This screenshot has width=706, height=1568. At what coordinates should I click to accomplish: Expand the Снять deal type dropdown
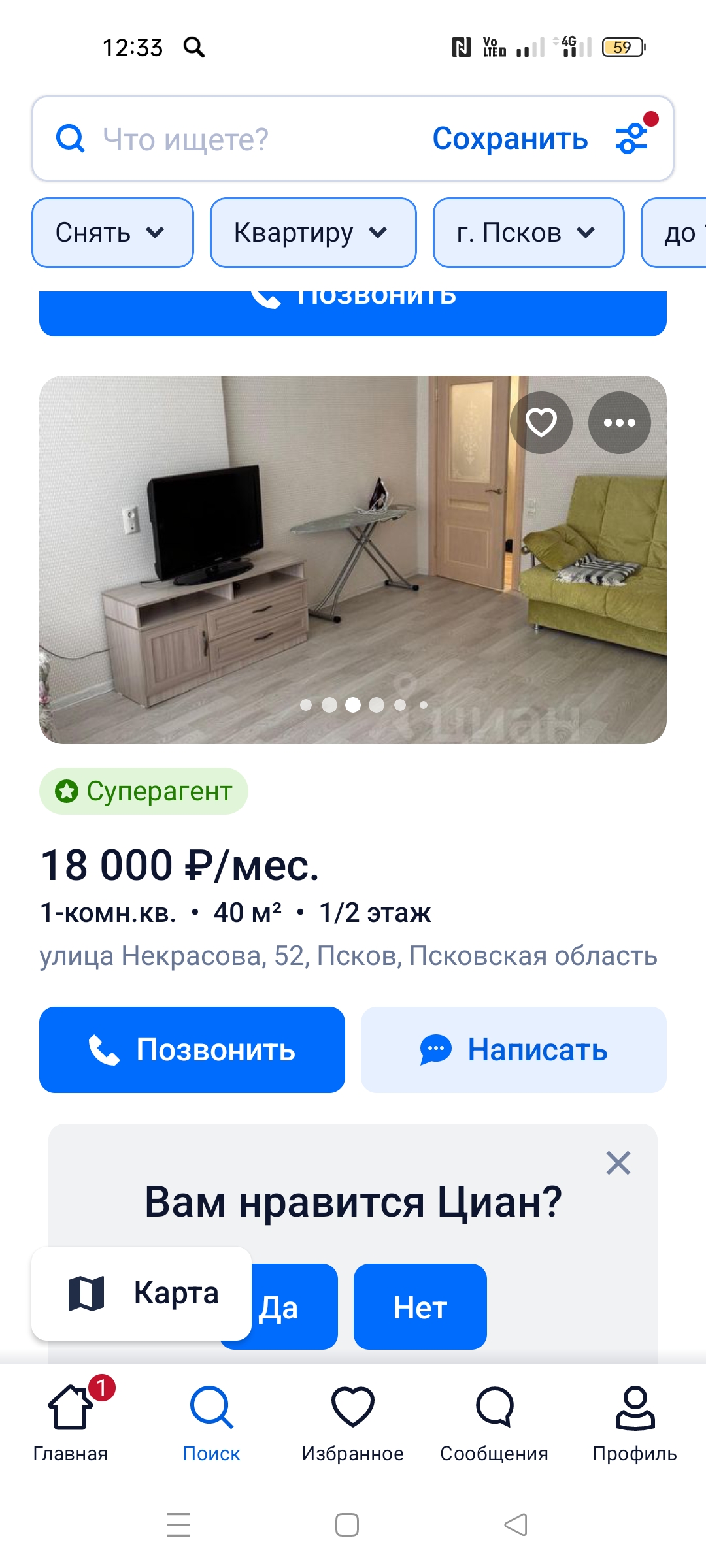(112, 233)
